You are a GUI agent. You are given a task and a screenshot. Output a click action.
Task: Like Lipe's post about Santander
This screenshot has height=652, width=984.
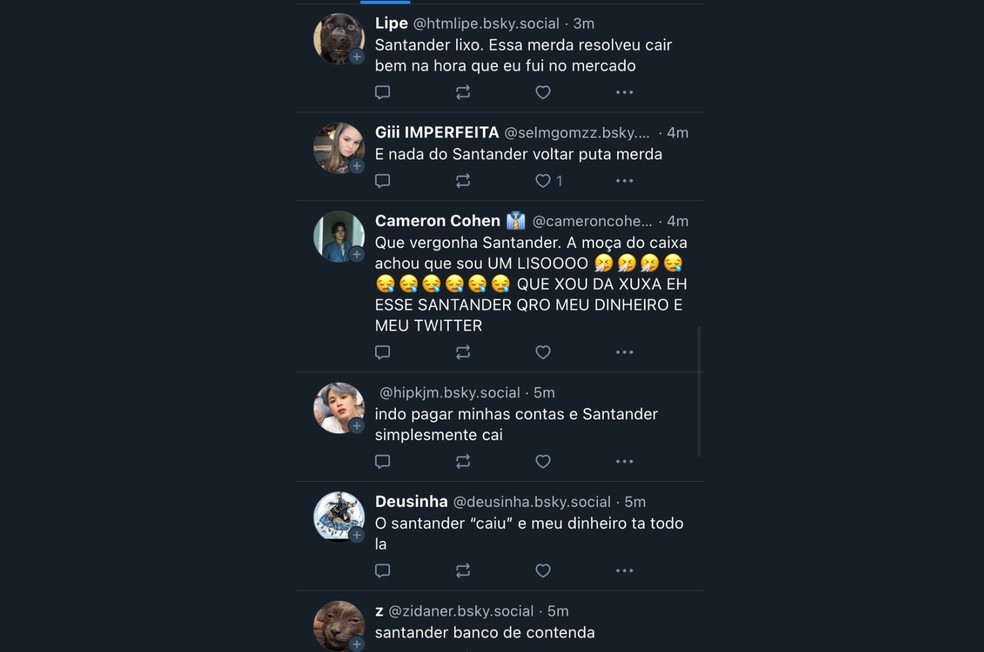click(543, 92)
